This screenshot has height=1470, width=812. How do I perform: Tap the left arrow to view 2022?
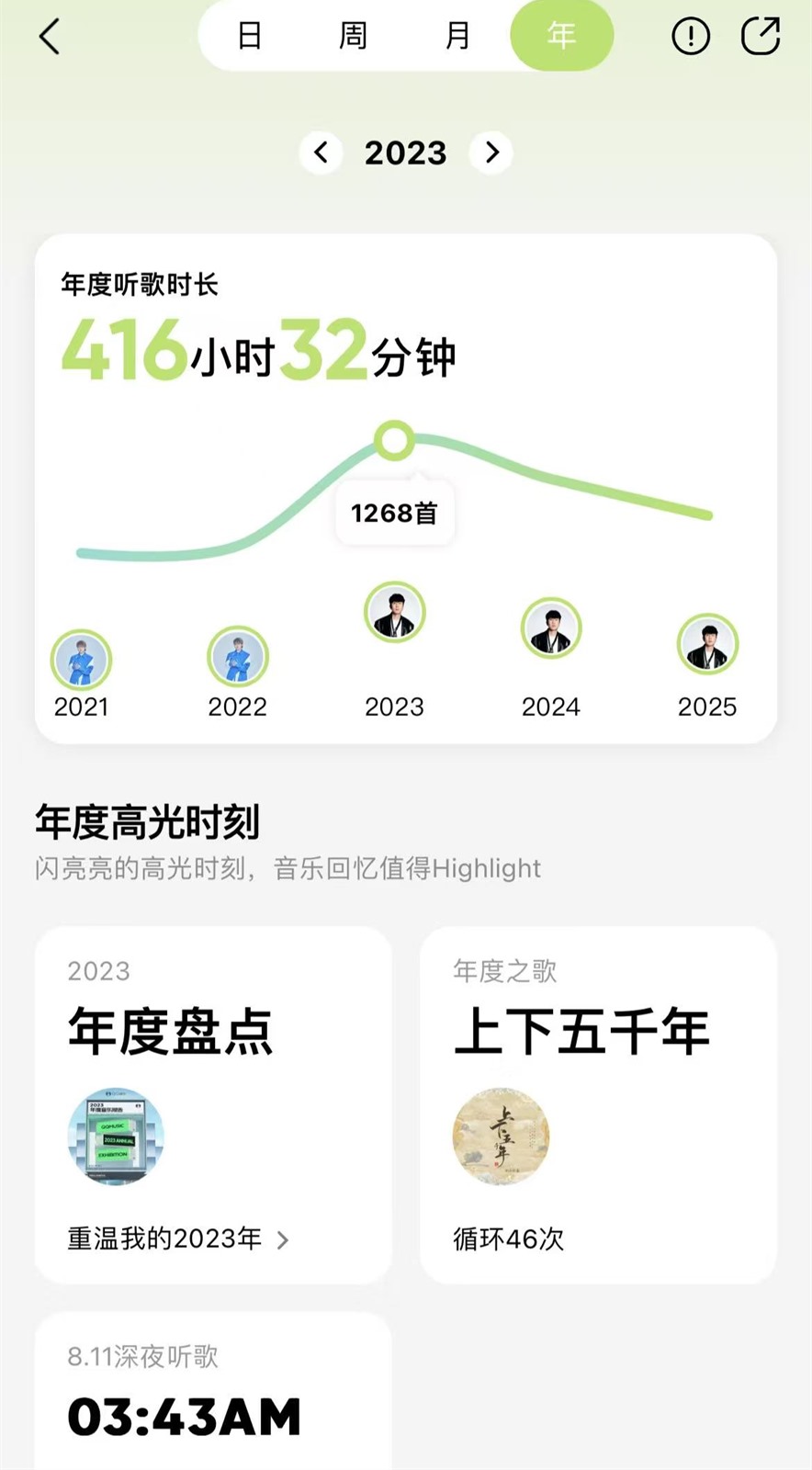[x=321, y=153]
